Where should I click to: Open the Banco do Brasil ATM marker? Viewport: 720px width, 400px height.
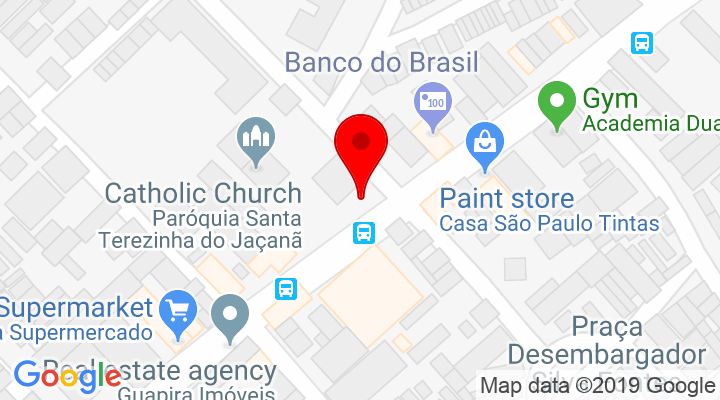pos(433,105)
